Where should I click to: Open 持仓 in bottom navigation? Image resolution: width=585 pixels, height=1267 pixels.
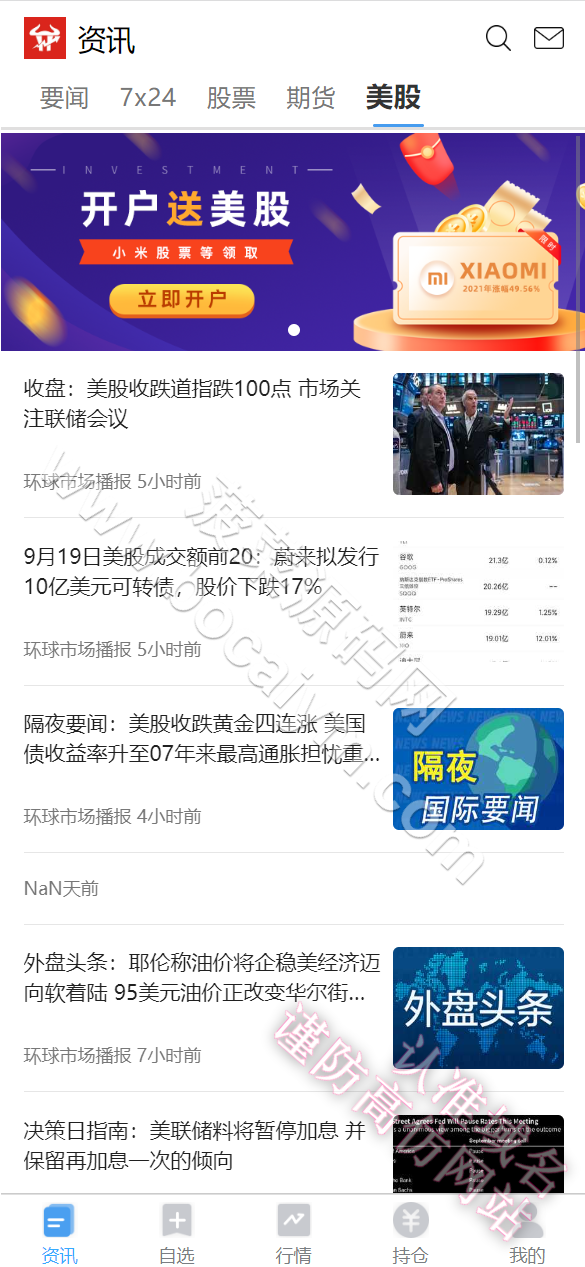(410, 1235)
